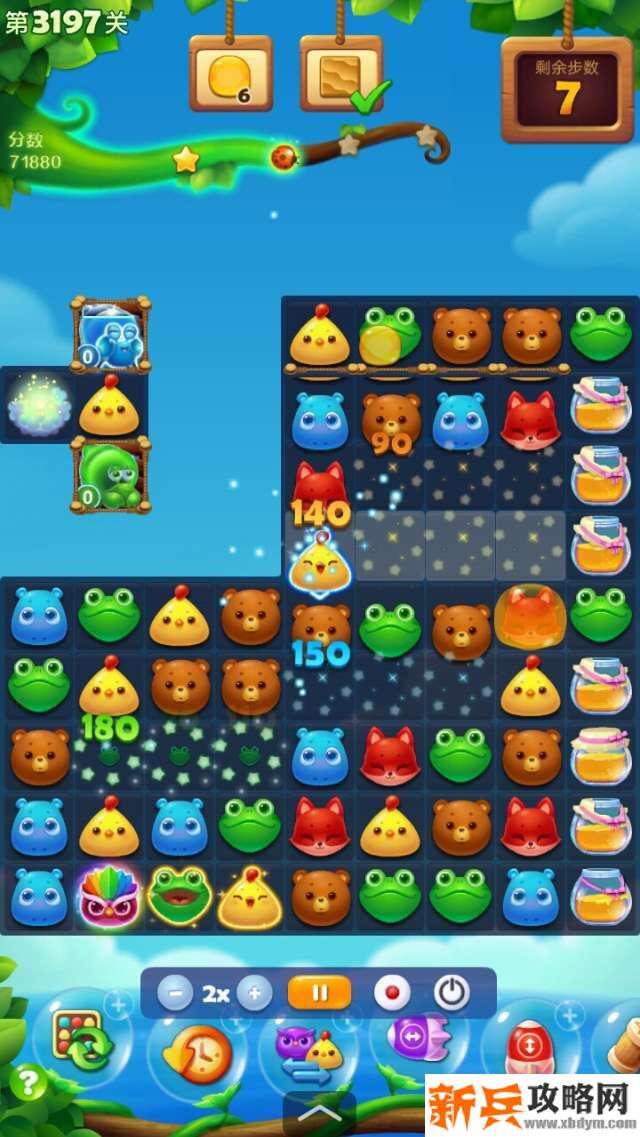Pause with the orange pause button
Screen dimensions: 640x1137
(x=320, y=994)
